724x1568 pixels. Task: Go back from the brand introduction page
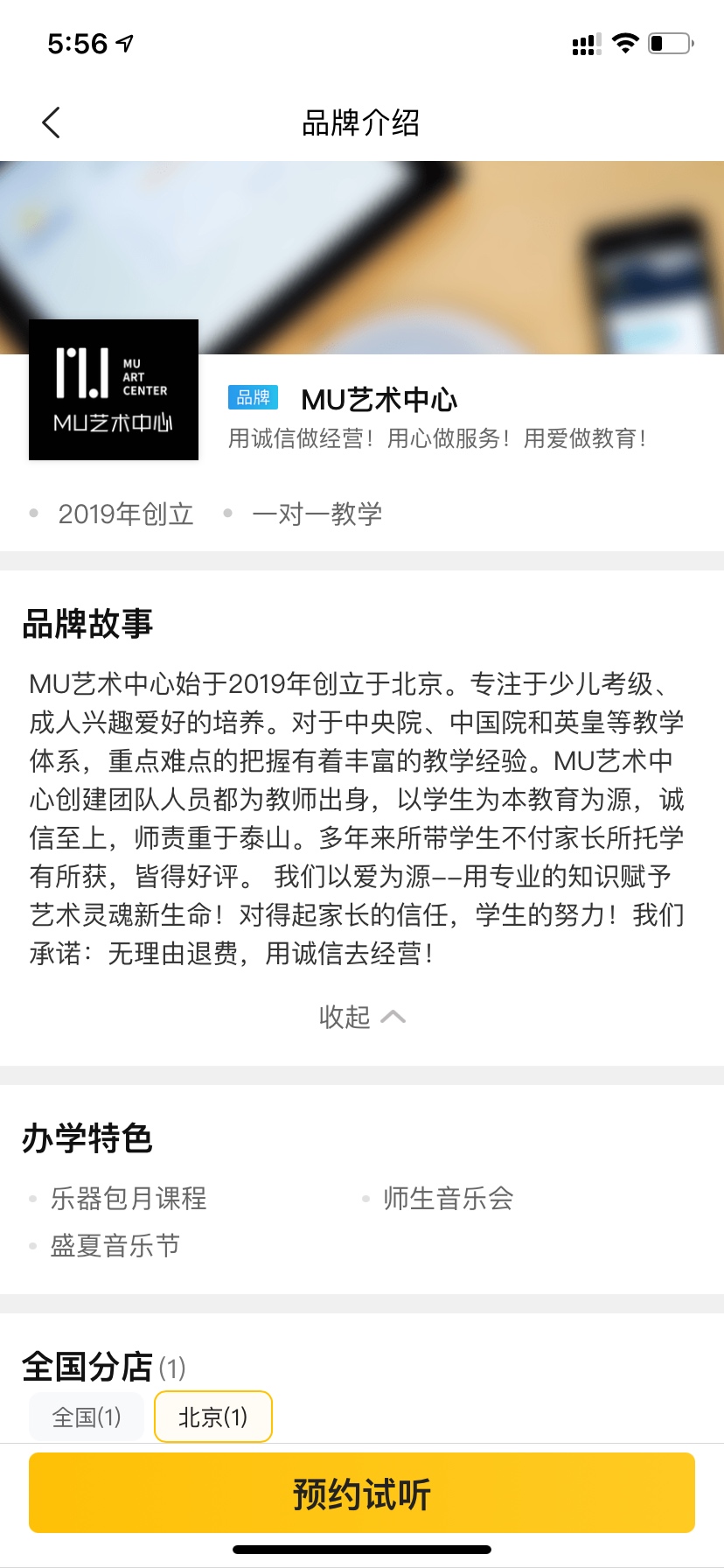(52, 122)
